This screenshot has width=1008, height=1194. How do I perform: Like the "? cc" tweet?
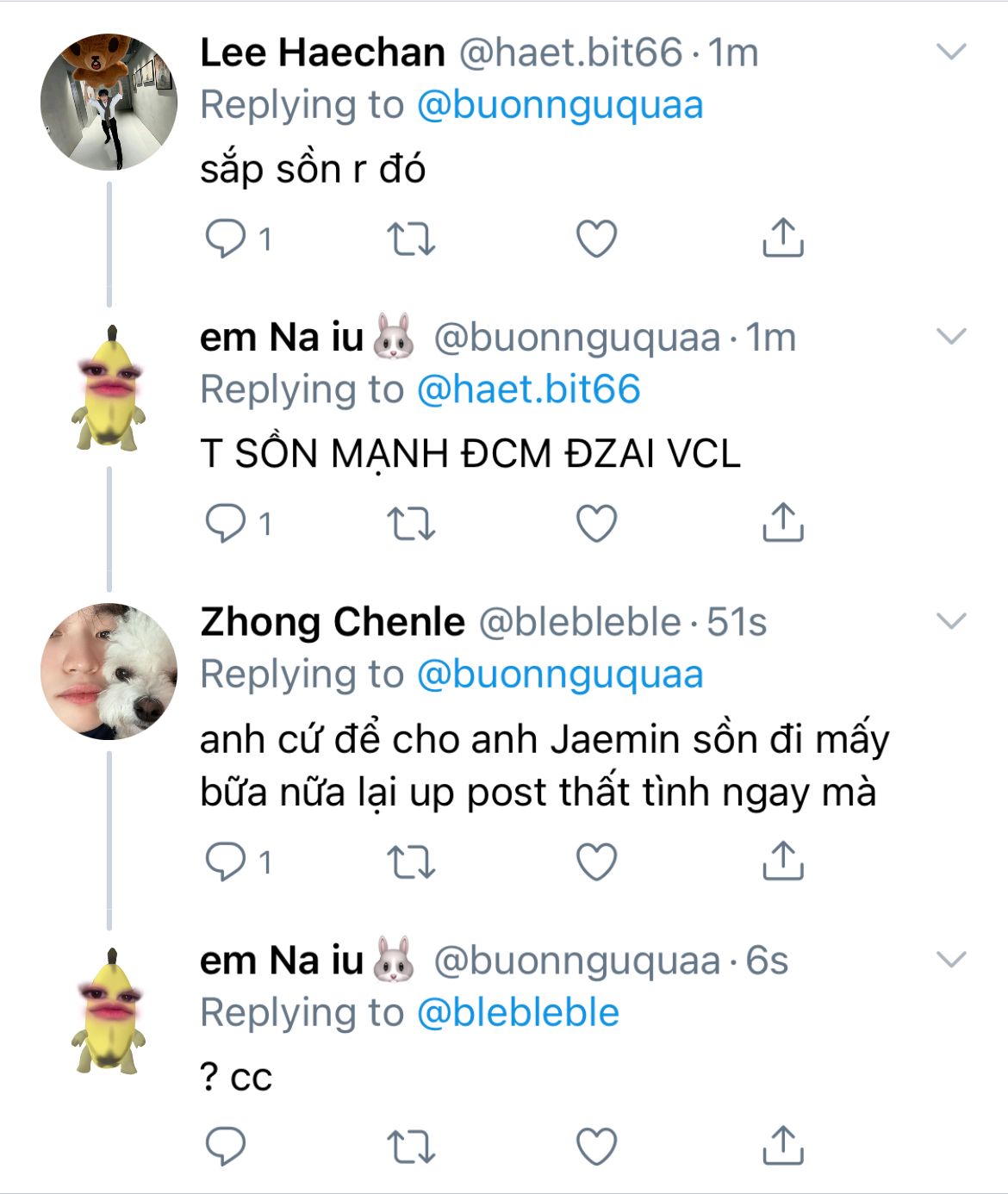pyautogui.click(x=596, y=1147)
